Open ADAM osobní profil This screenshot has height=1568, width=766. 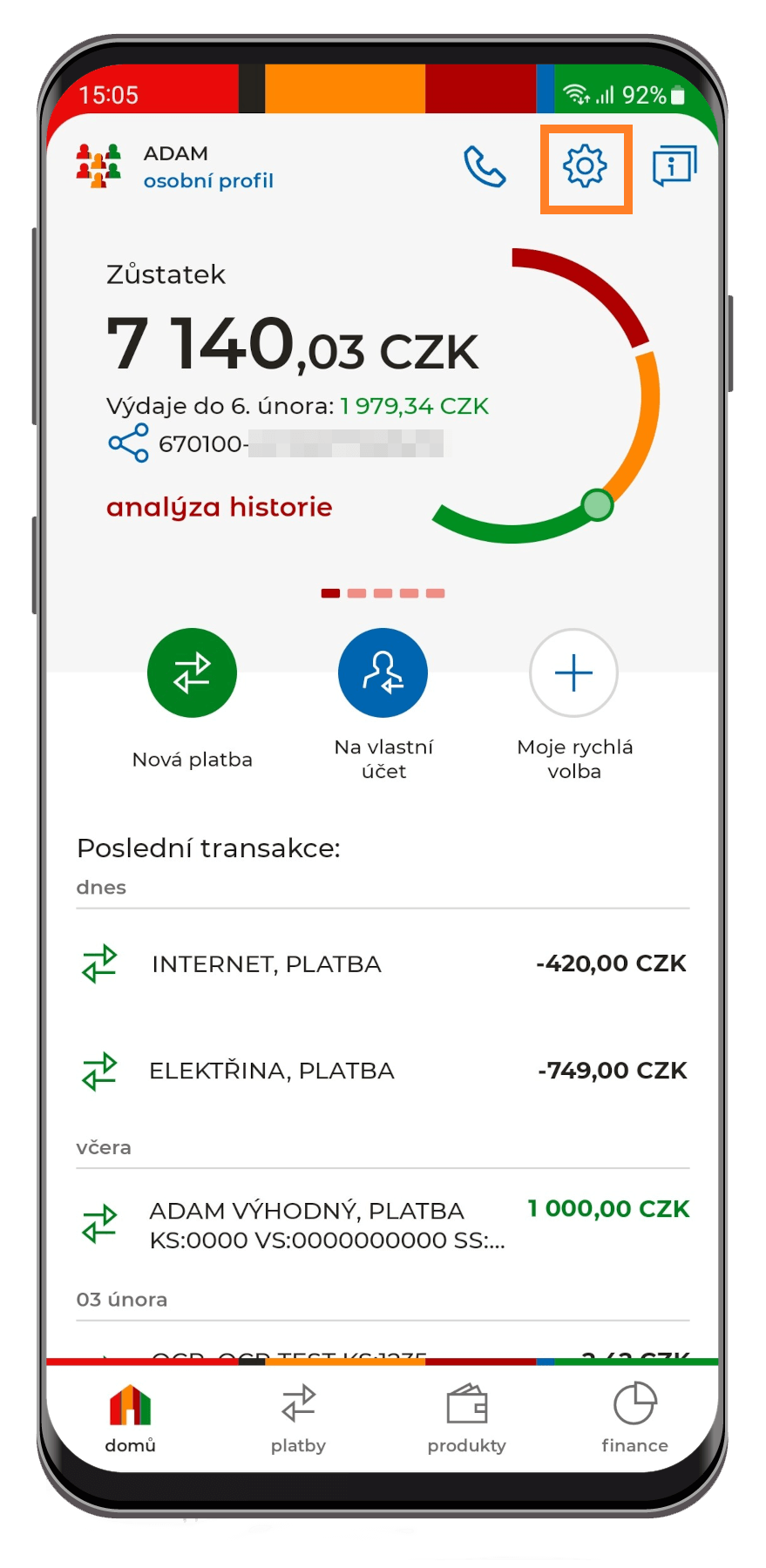tap(207, 167)
